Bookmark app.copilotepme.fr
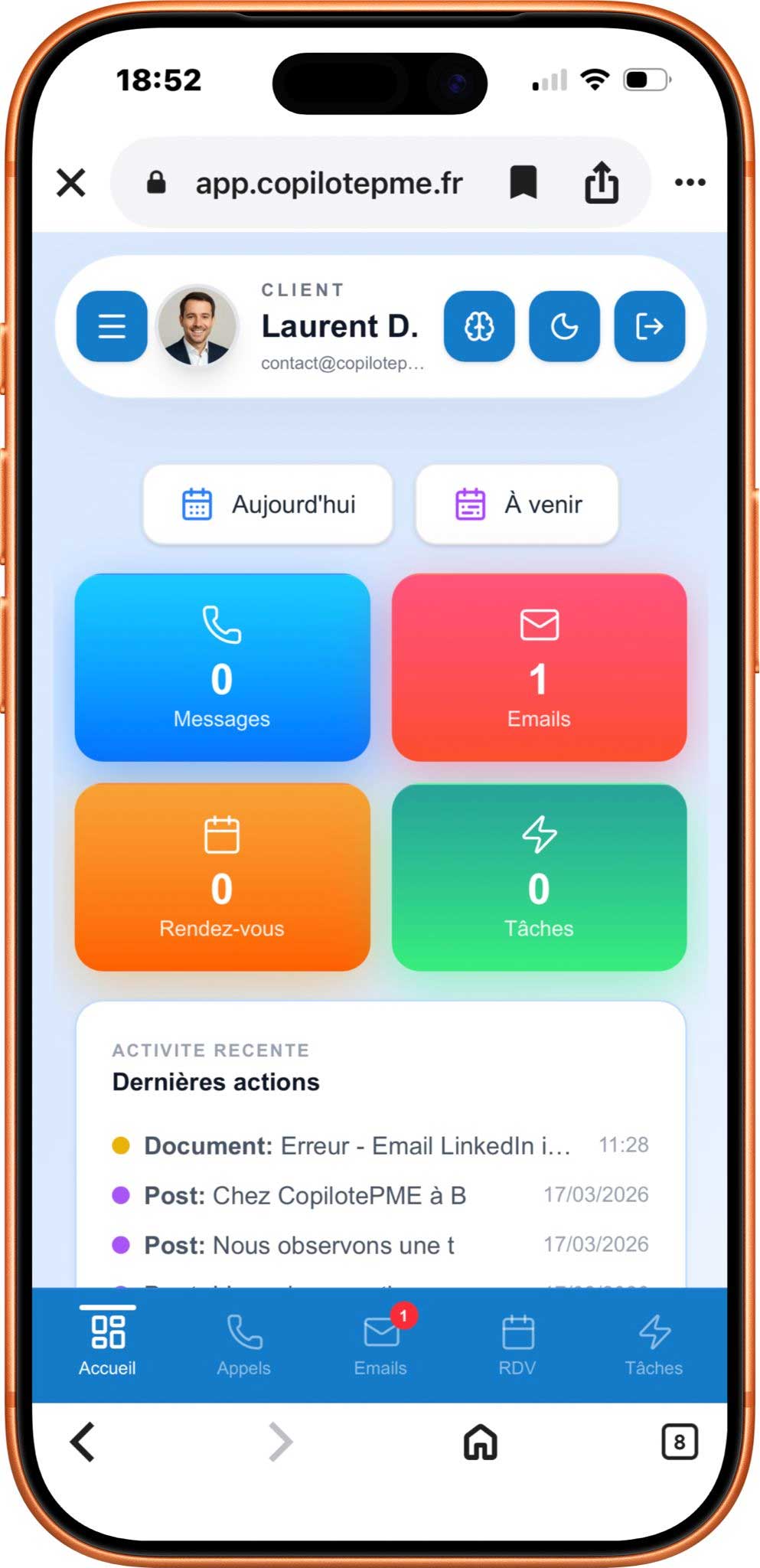Image resolution: width=760 pixels, height=1568 pixels. coord(524,183)
